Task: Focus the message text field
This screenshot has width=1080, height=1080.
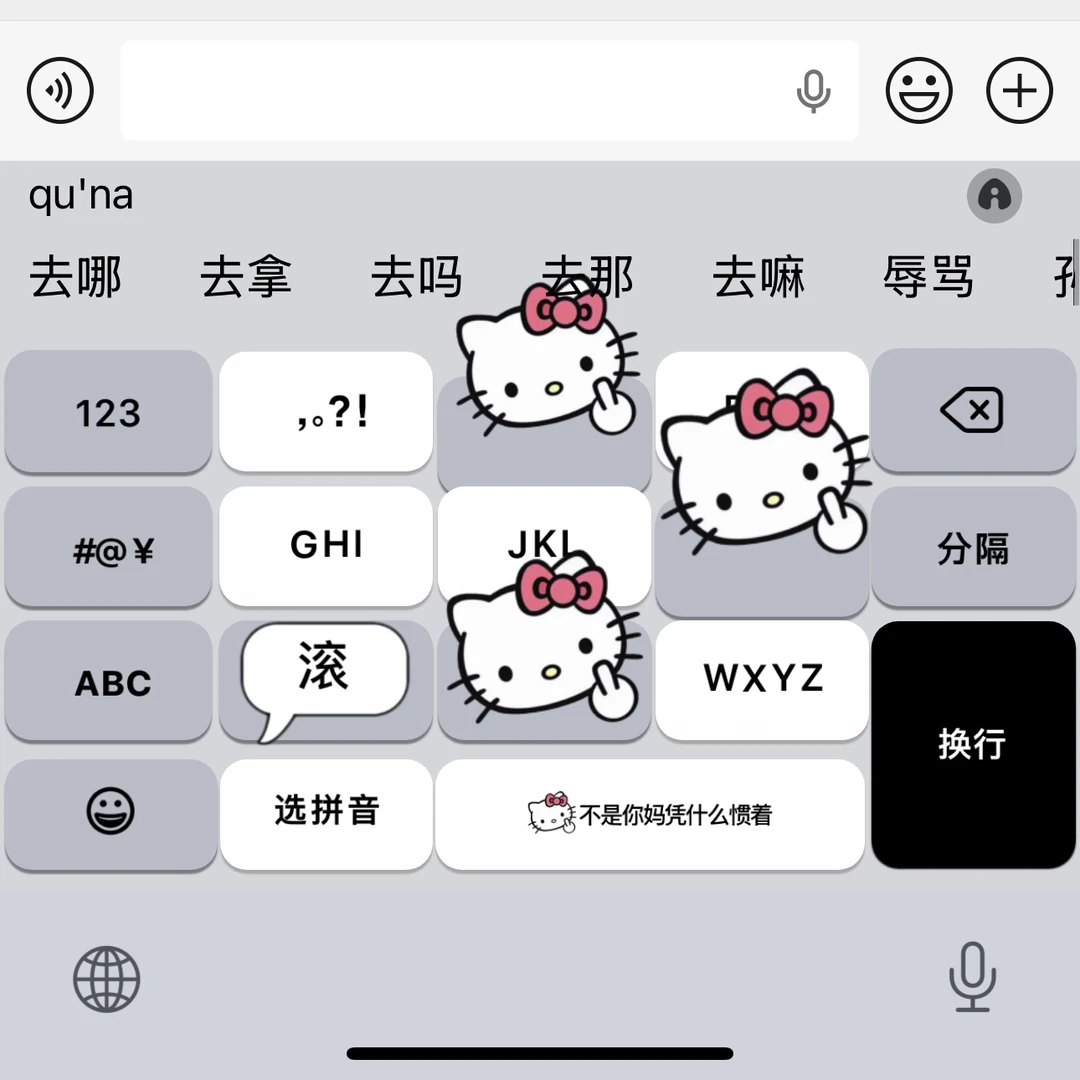Action: pyautogui.click(x=450, y=91)
